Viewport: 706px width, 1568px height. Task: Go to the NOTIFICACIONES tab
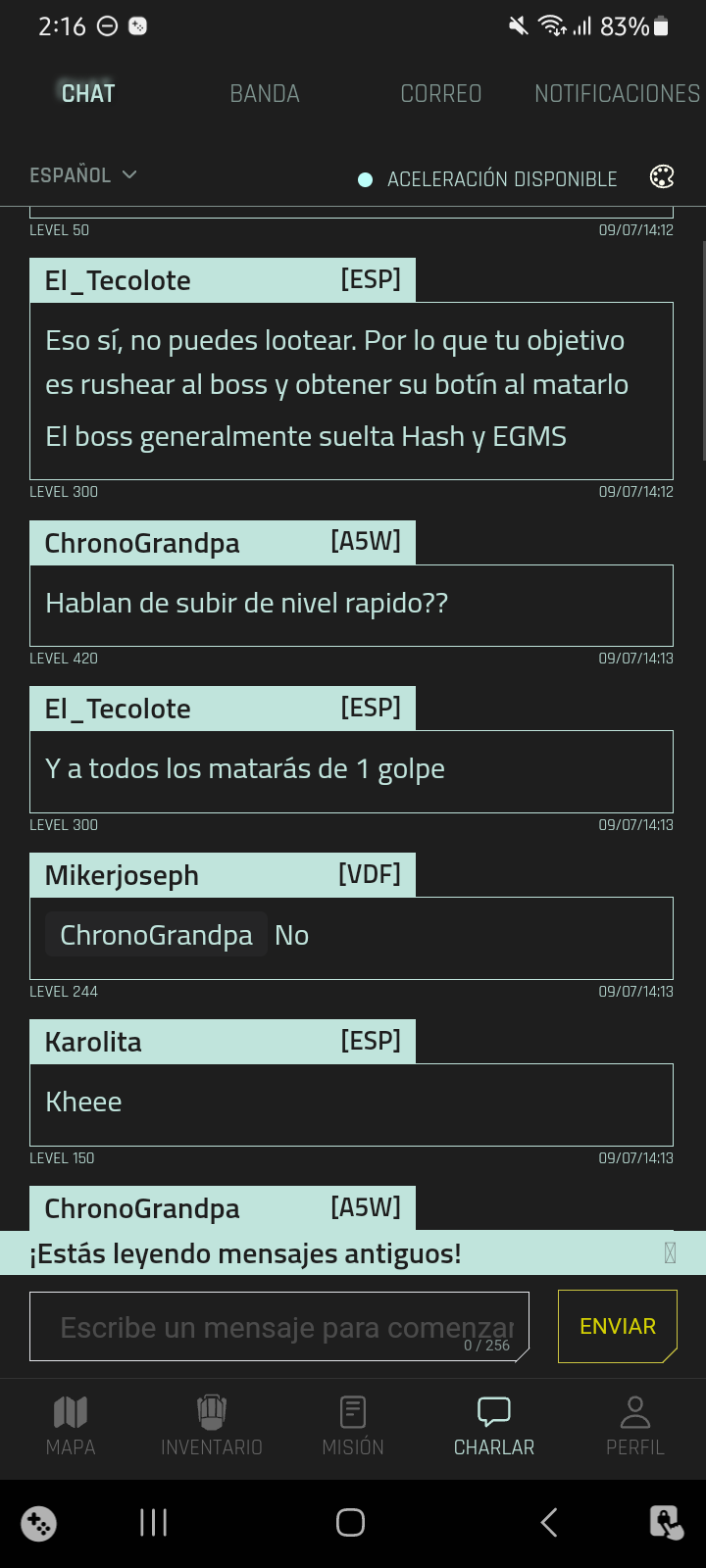click(x=618, y=94)
